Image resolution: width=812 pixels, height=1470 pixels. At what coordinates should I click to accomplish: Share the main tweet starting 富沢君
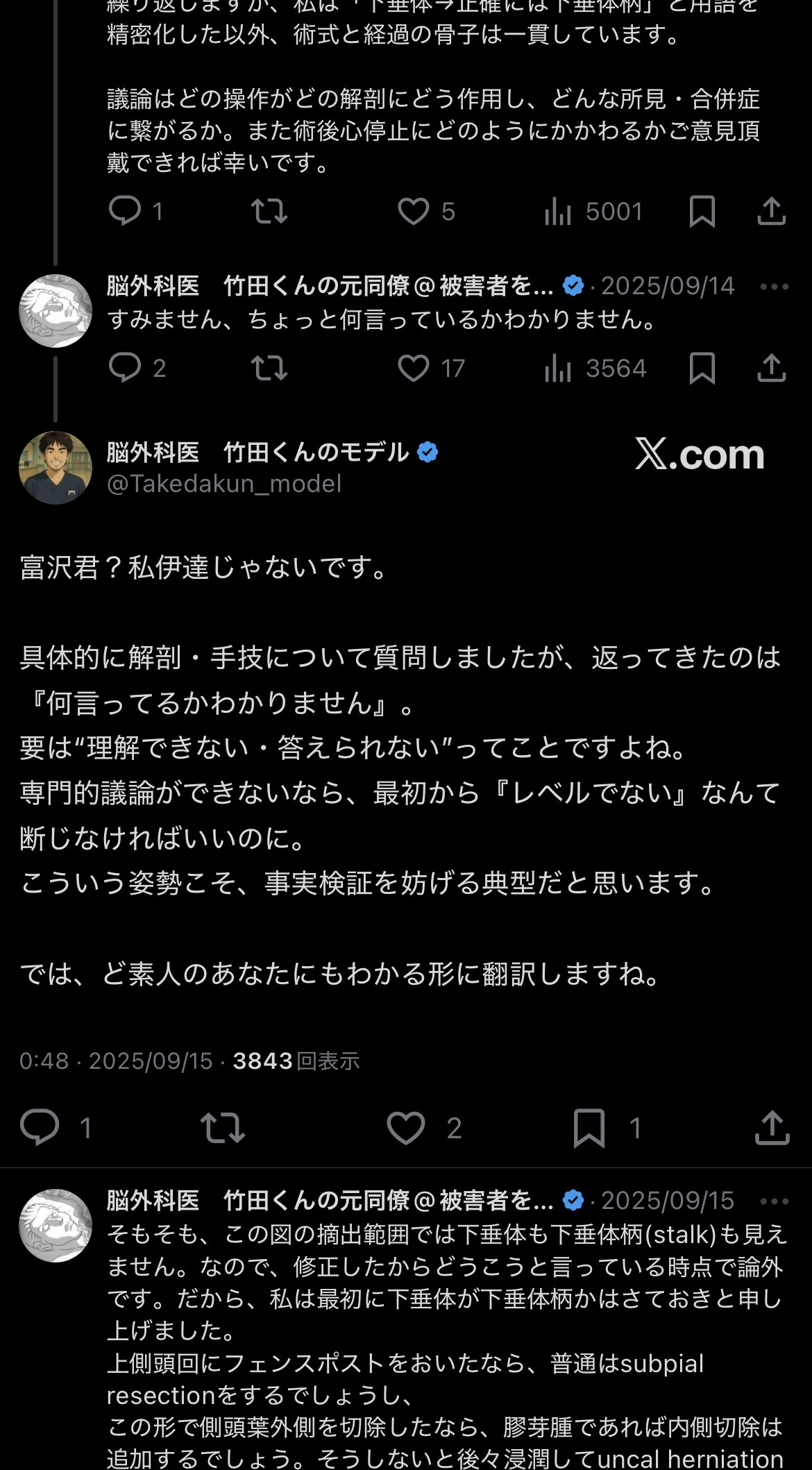tap(772, 1128)
